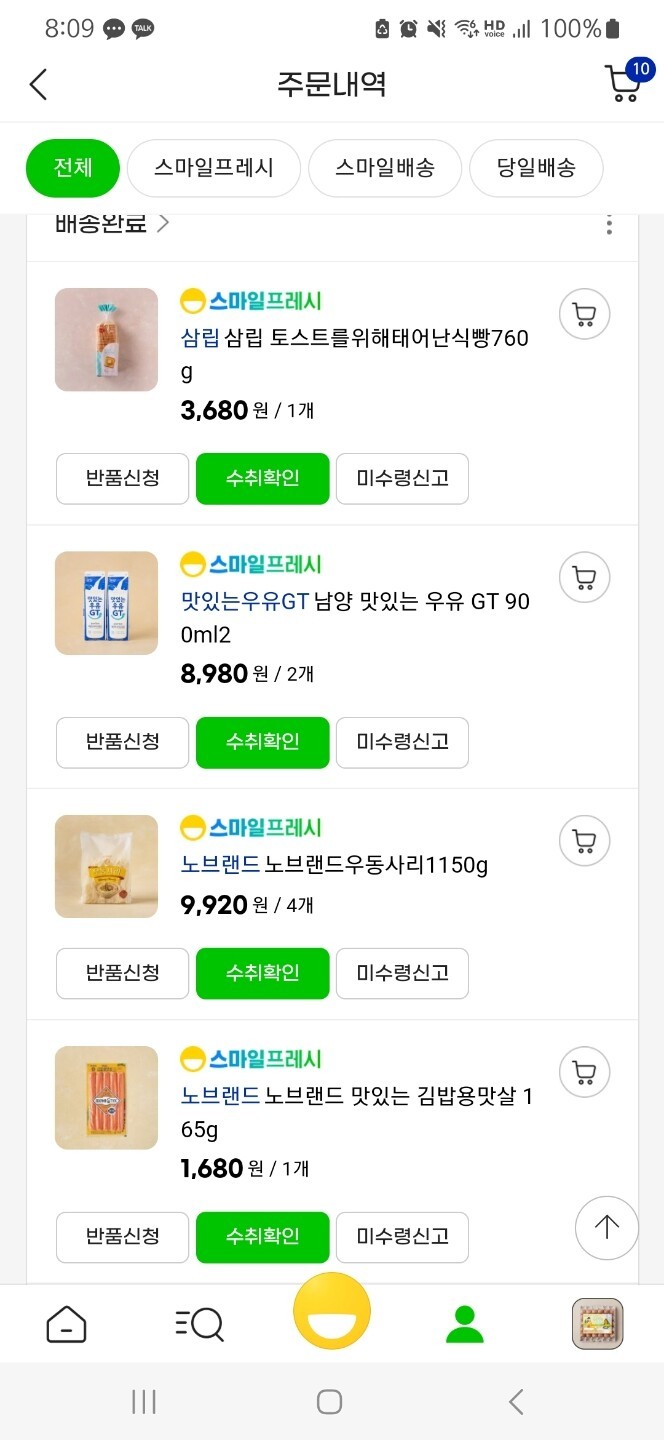Filter orders by 당일배송
Screen dimensions: 664x1440
536,168
